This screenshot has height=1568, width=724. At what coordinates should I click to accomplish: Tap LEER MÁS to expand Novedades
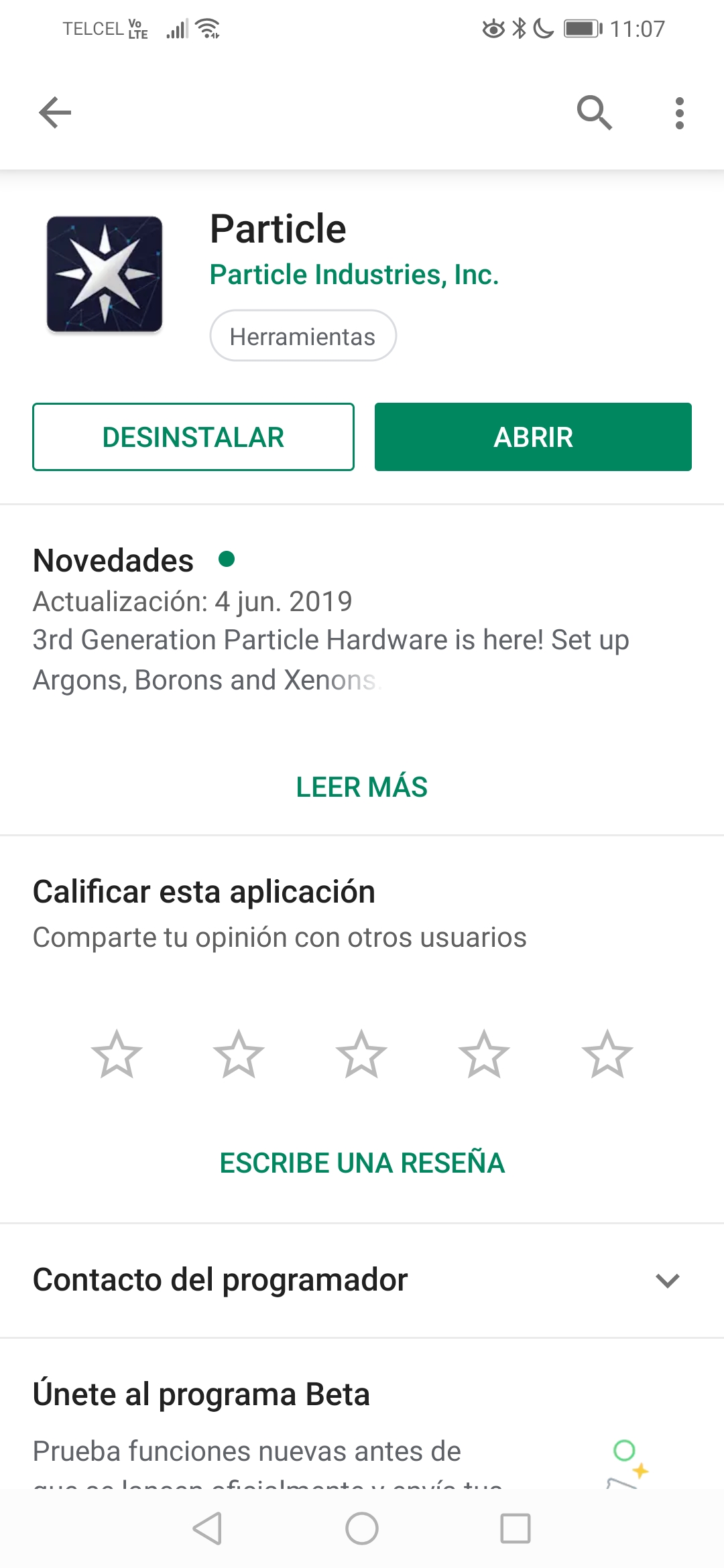(362, 787)
